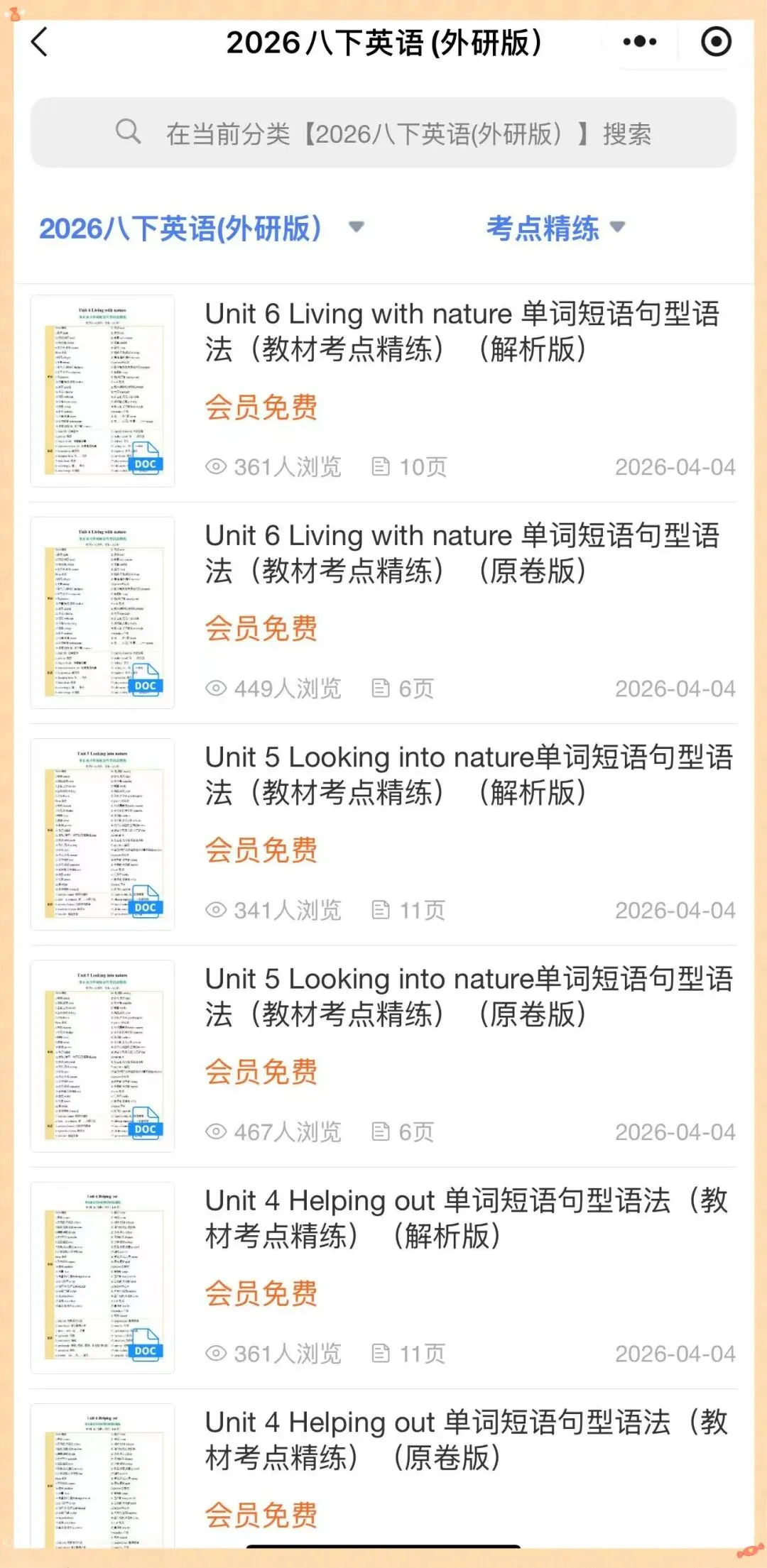Viewport: 767px width, 1568px height.
Task: Open the three-dot mini program menu
Action: point(639,42)
